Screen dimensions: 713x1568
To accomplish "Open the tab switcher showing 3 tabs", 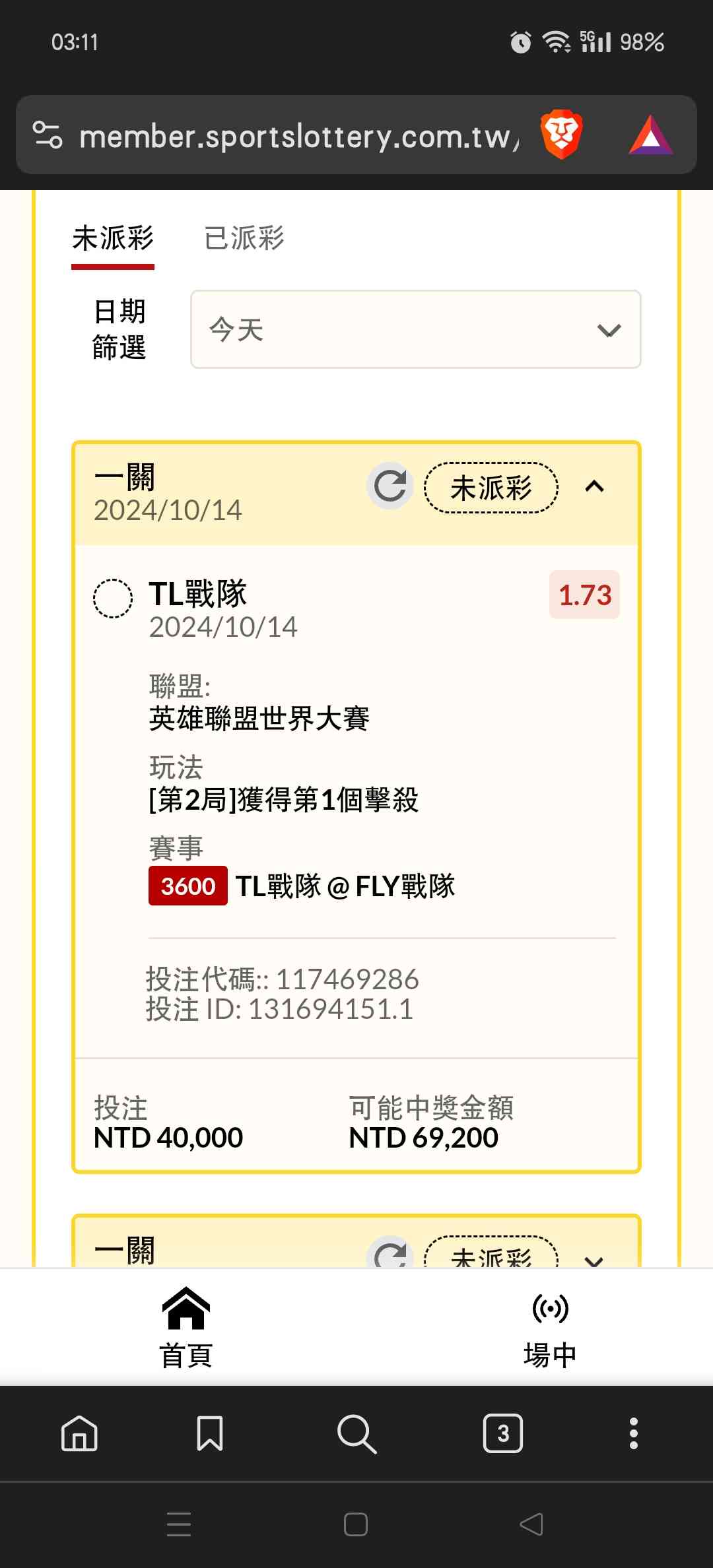I will coord(503,1433).
